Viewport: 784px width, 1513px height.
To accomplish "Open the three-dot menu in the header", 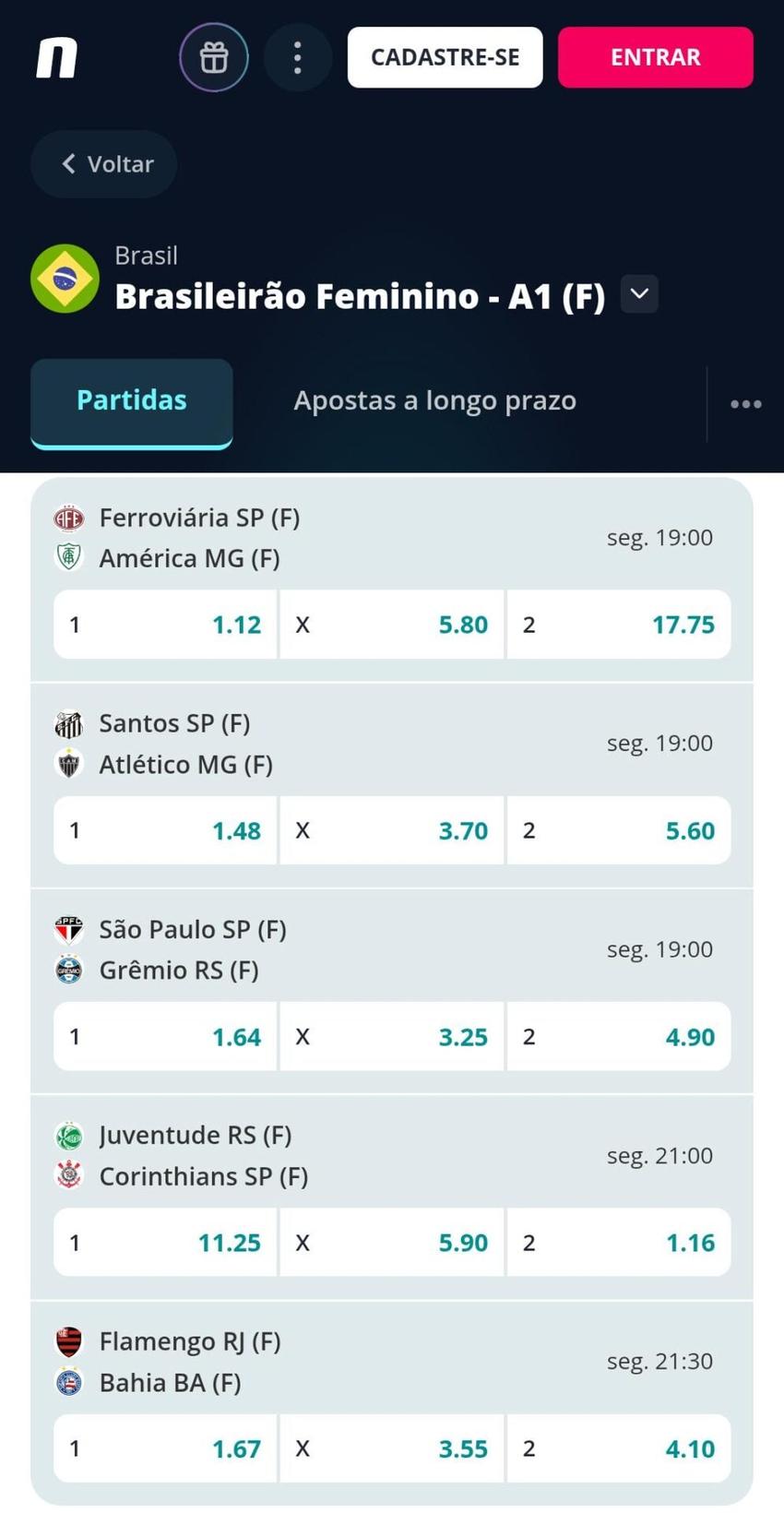I will (x=297, y=56).
